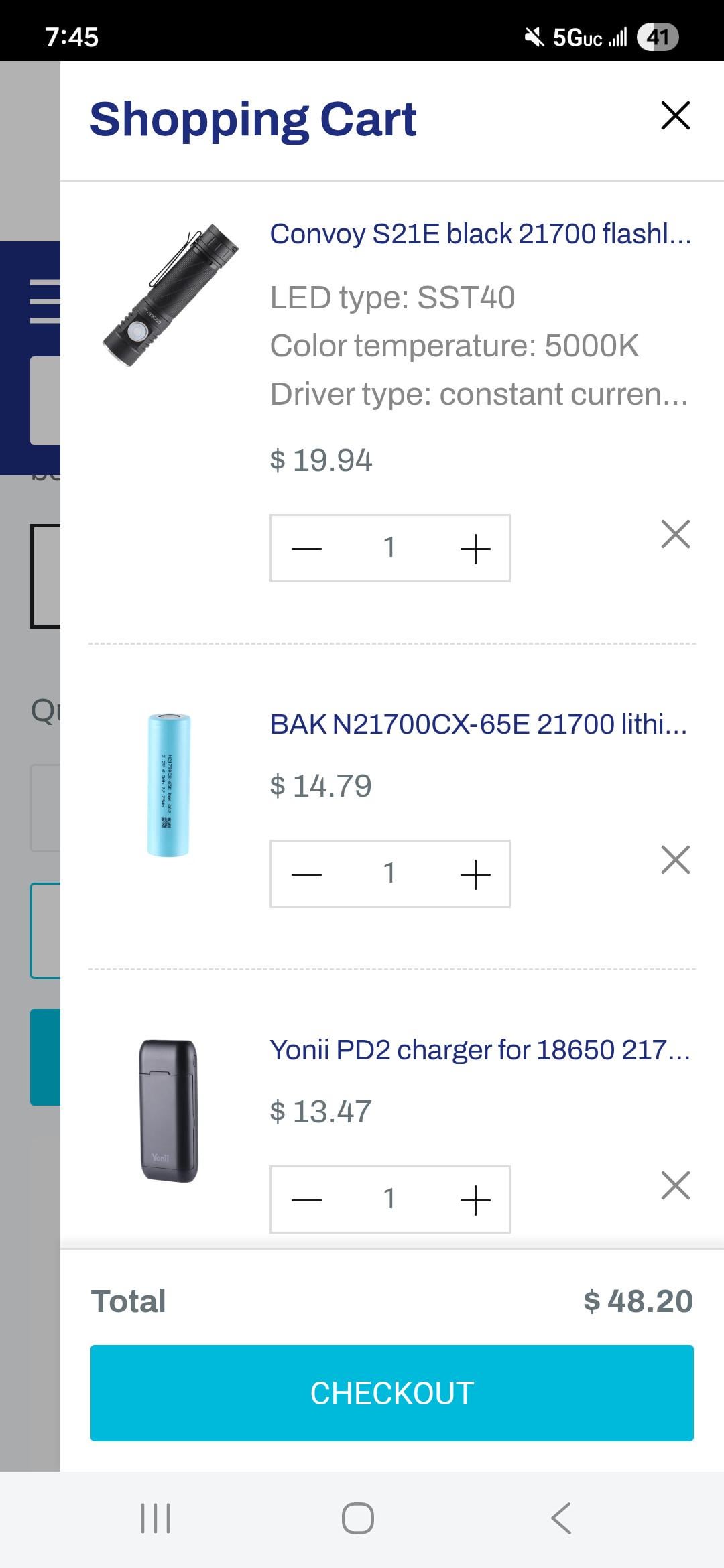Tap the Convoy flashlight thumbnail image
724x1568 pixels.
(x=170, y=296)
